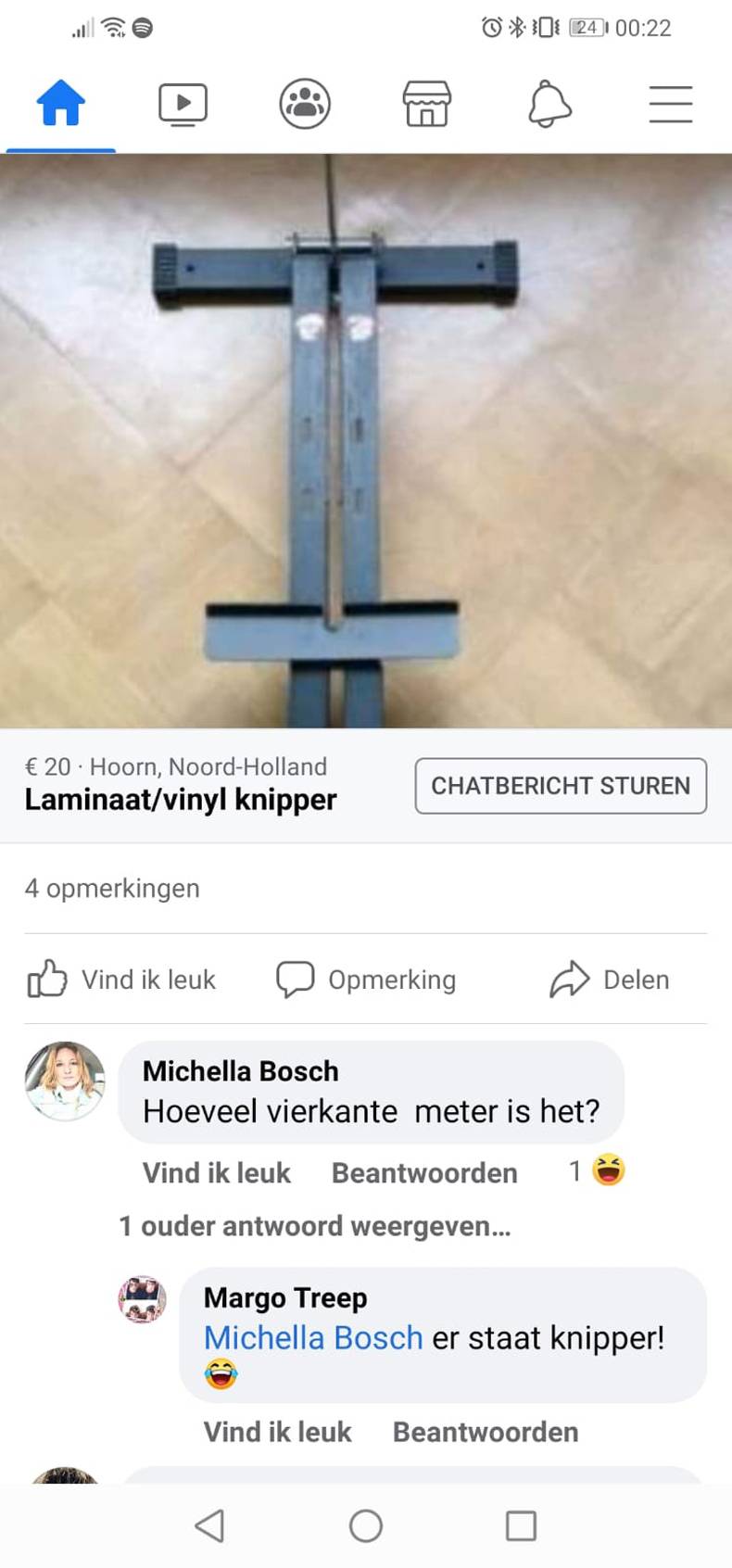Go back with the system back button
The height and width of the screenshot is (1568, 732).
tap(210, 1525)
